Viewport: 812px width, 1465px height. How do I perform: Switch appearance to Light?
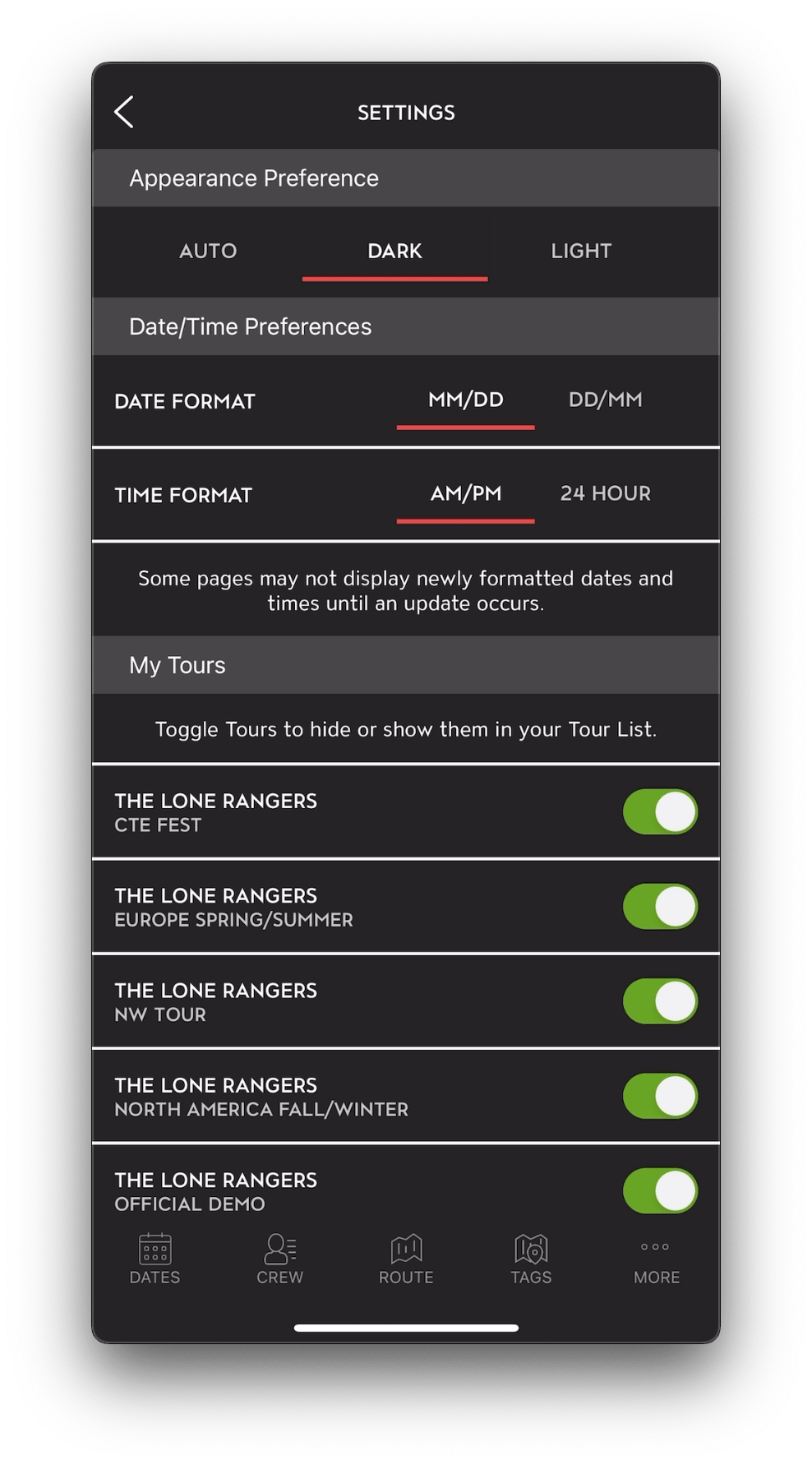(581, 251)
